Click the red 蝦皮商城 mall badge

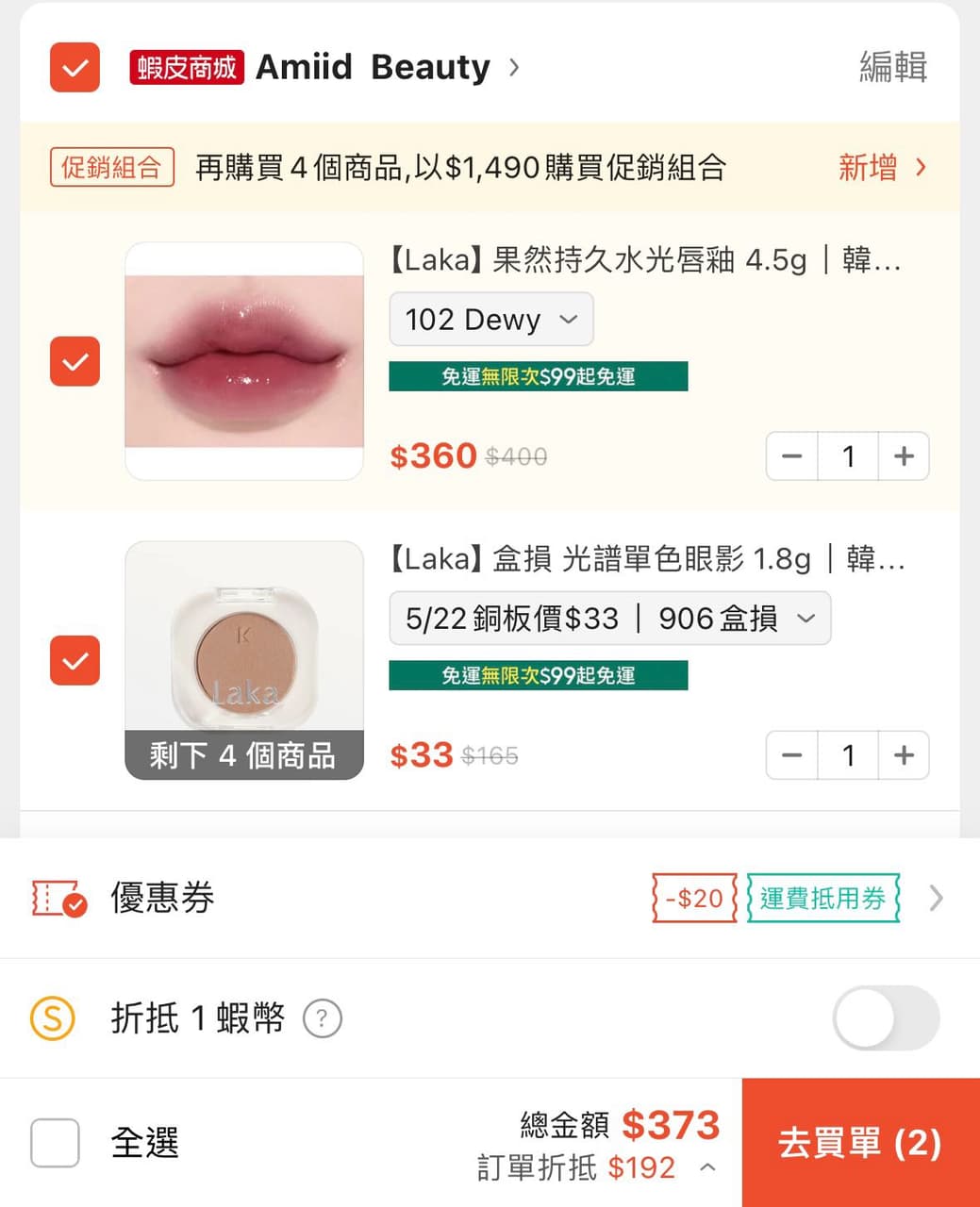click(x=185, y=67)
